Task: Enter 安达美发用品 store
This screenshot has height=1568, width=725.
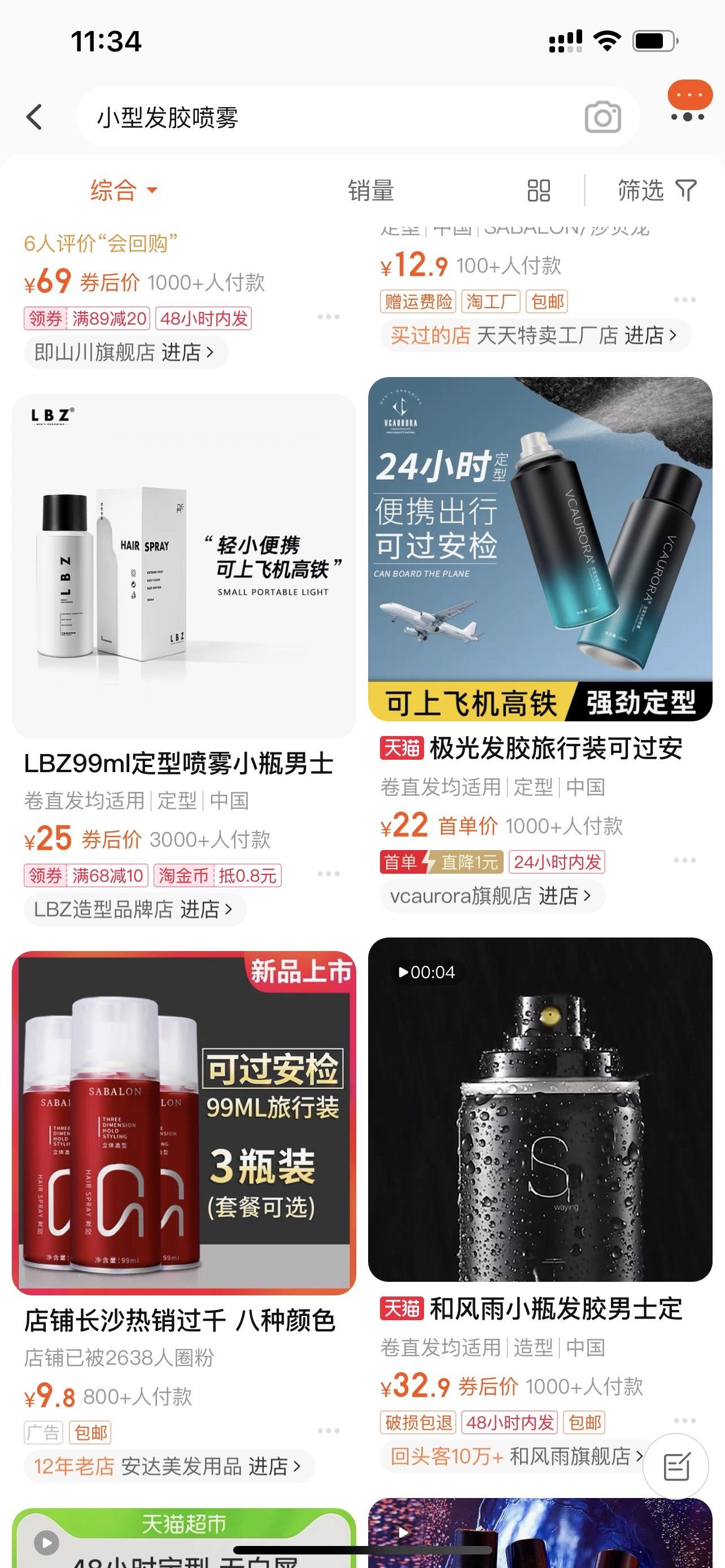Action: coord(169,1466)
